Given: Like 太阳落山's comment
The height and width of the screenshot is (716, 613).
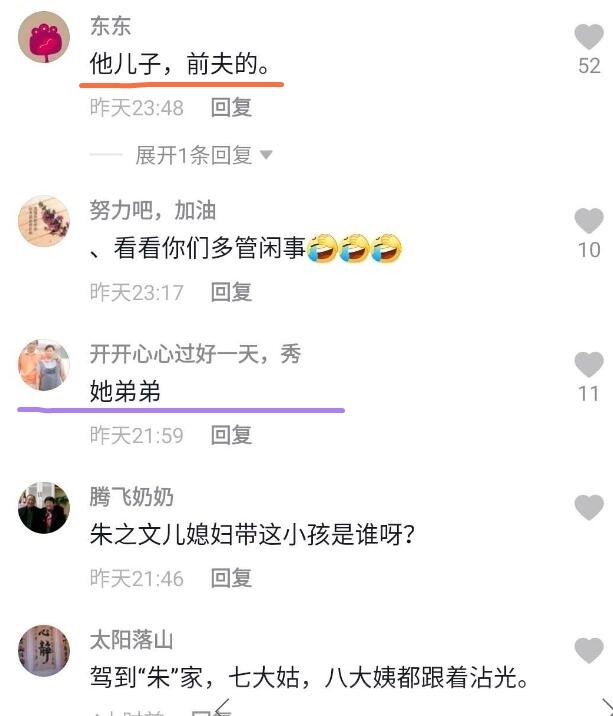Looking at the screenshot, I should tap(588, 651).
